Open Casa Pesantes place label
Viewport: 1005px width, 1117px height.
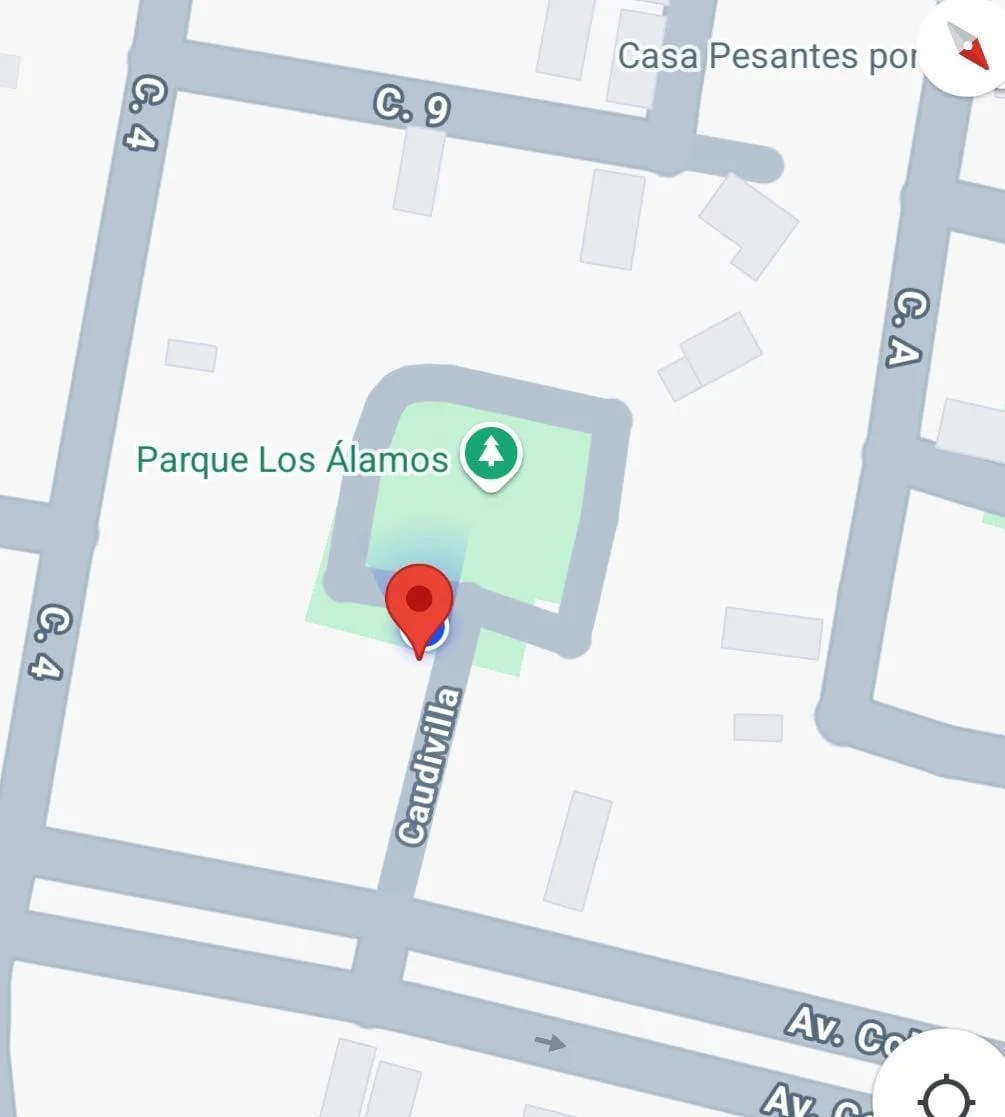(765, 56)
